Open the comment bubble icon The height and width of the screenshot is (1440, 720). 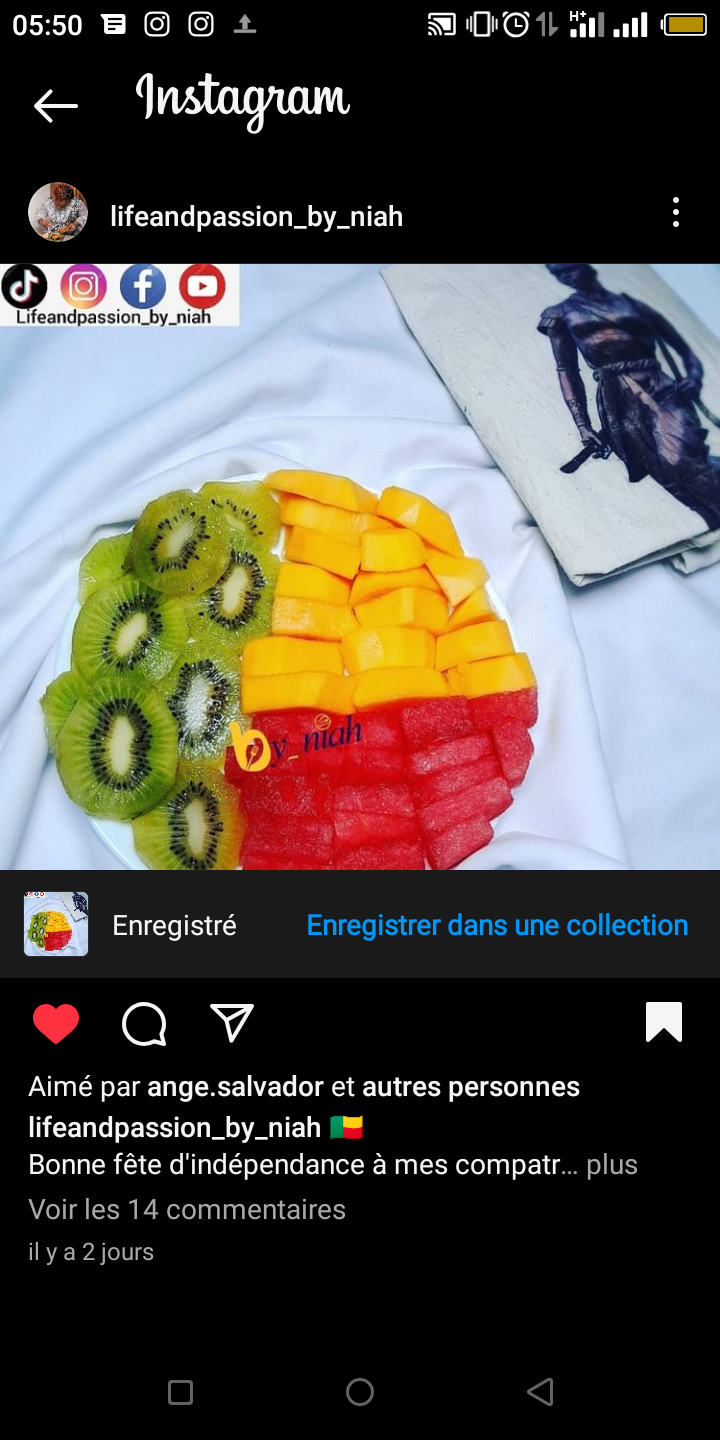coord(144,1024)
